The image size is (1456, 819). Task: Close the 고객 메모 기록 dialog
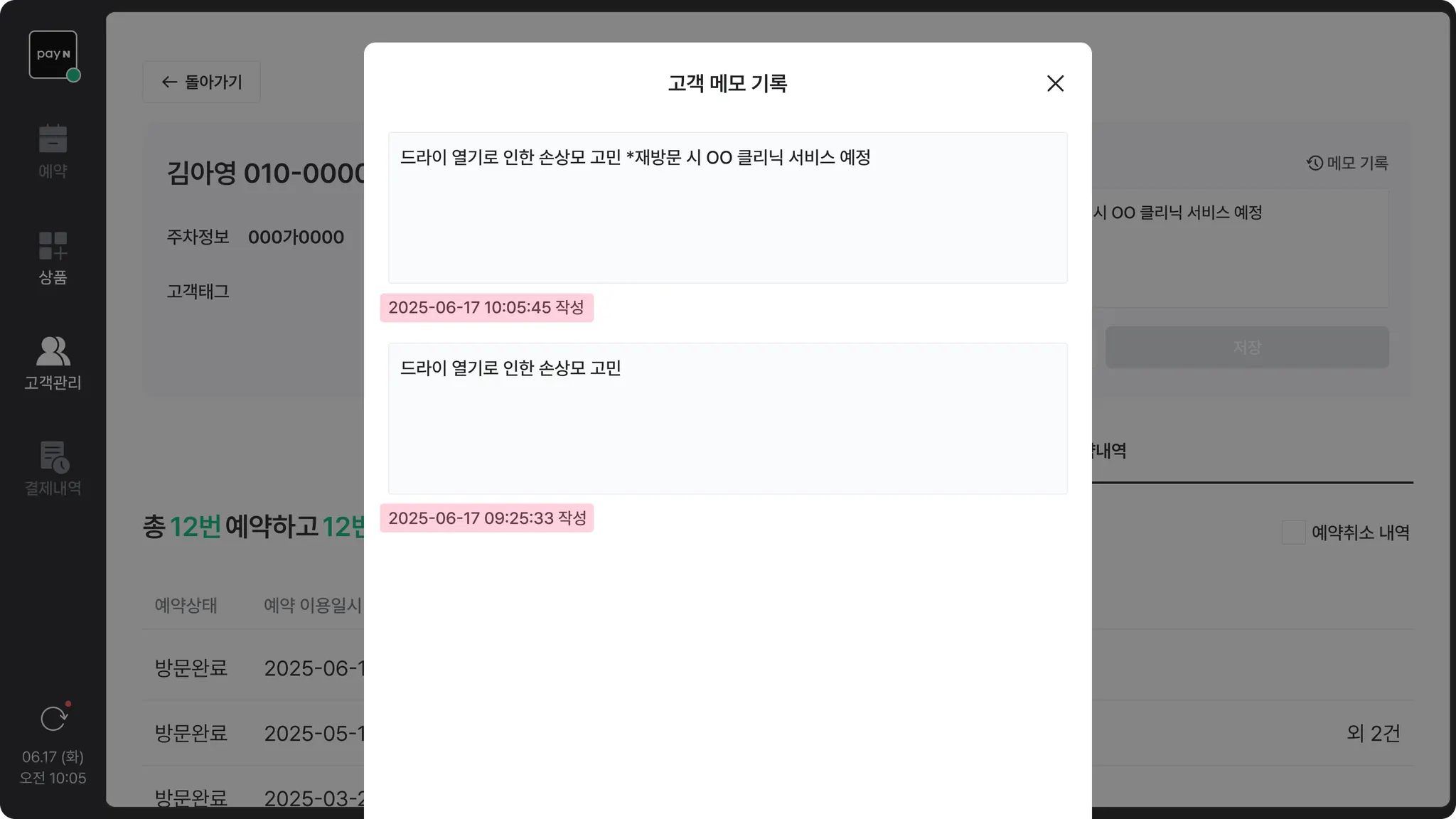coord(1055,83)
